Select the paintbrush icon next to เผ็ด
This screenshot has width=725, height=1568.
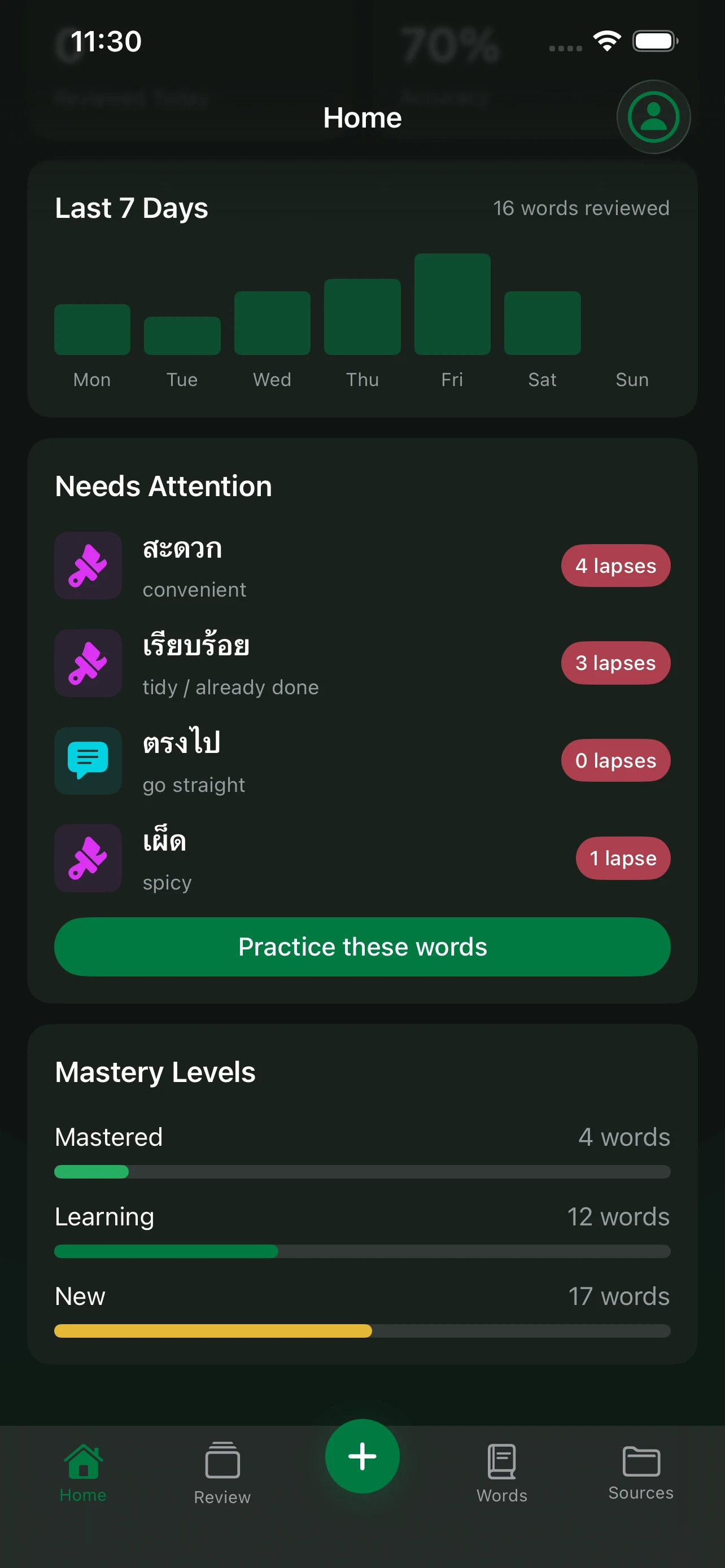tap(88, 859)
